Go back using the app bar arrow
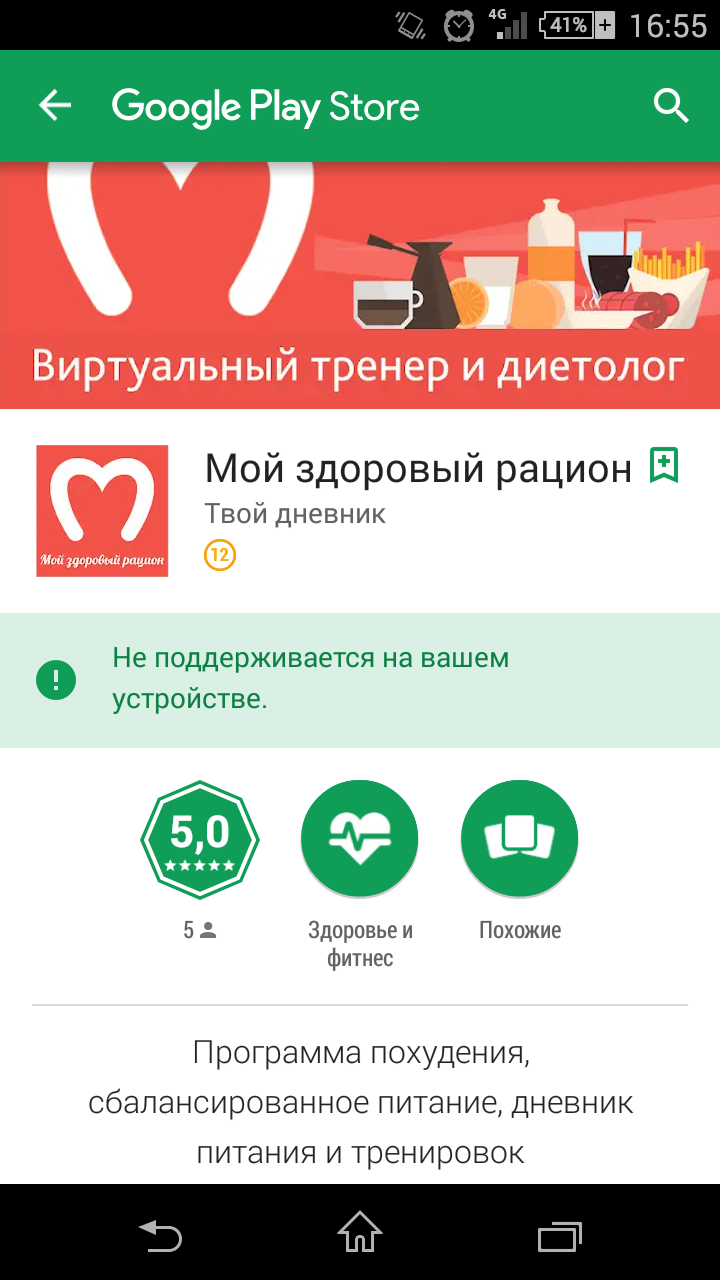 (55, 106)
